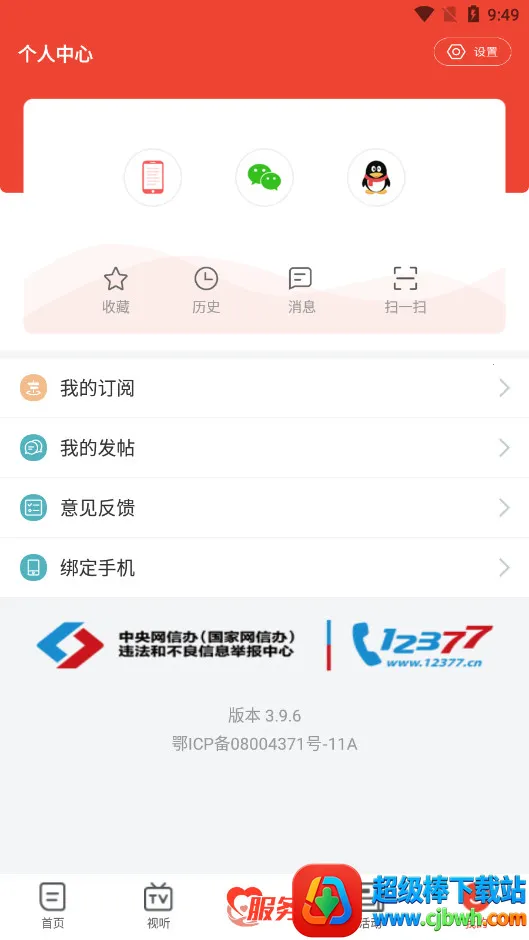The width and height of the screenshot is (529, 940).
Task: Log in with the WeChat icon
Action: click(264, 177)
